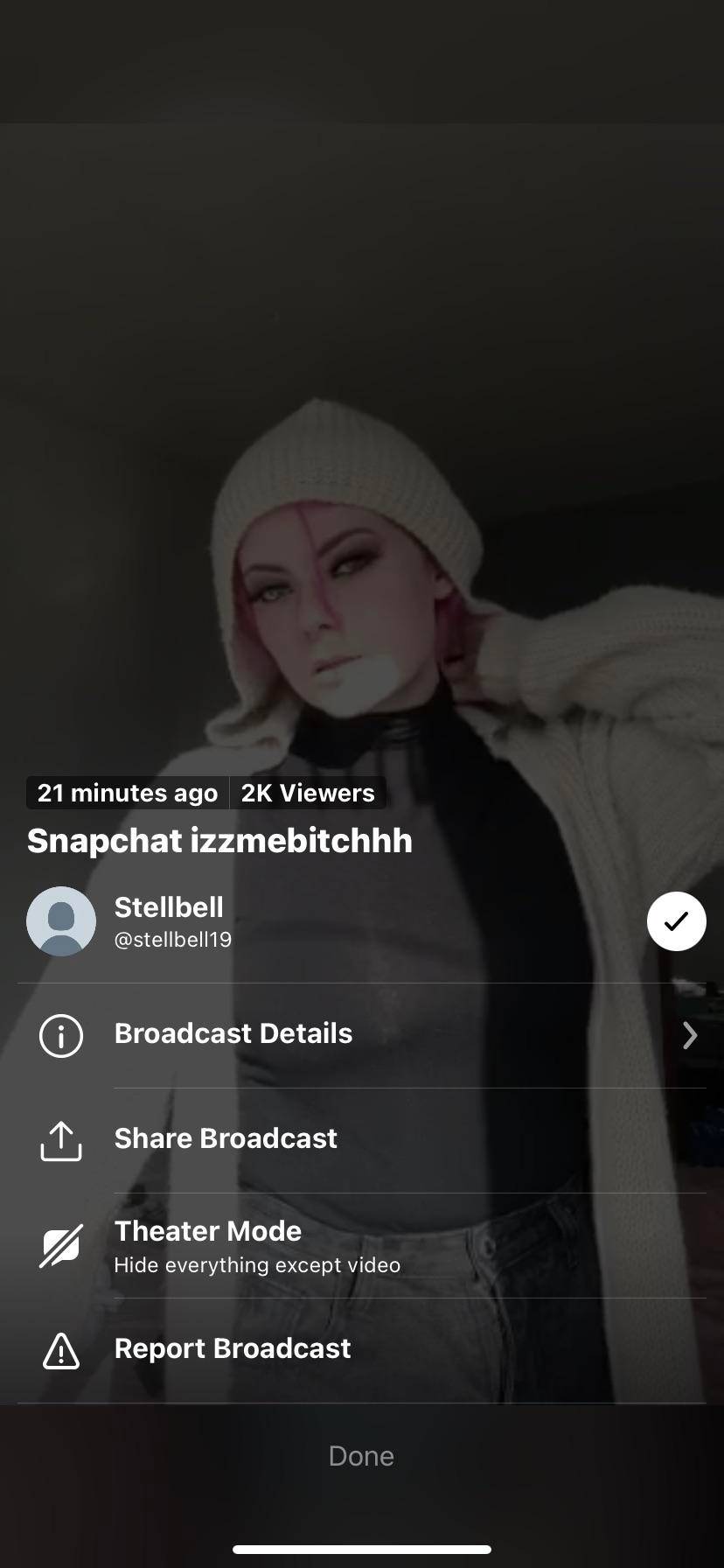This screenshot has height=1568, width=724.
Task: Click the Broadcast Details info icon
Action: [60, 1035]
